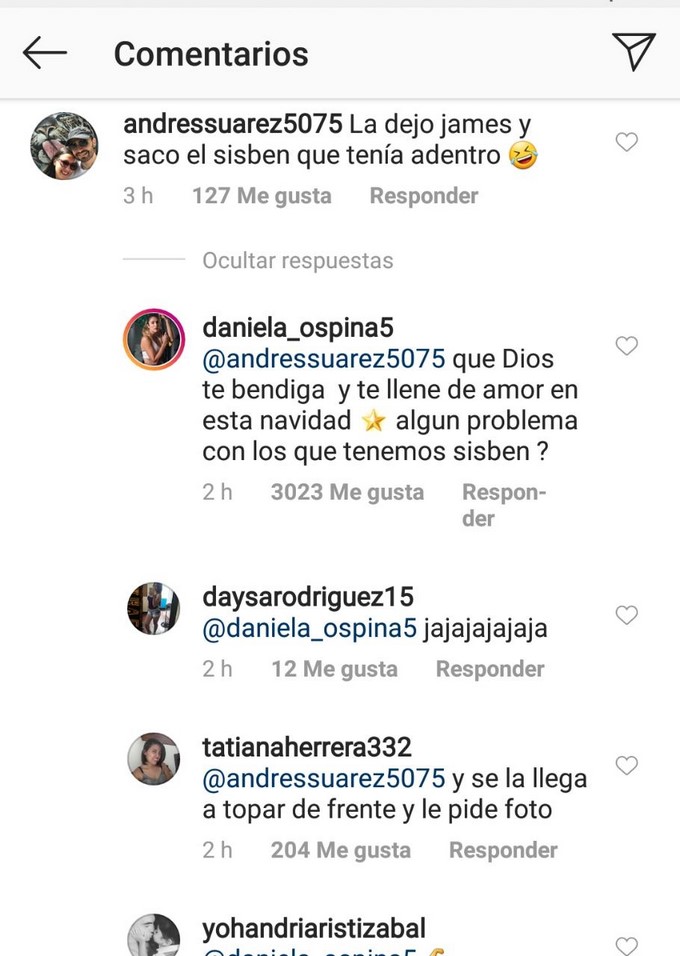Reply to andressuarez5075's comment
This screenshot has height=956, width=680.
pos(423,196)
